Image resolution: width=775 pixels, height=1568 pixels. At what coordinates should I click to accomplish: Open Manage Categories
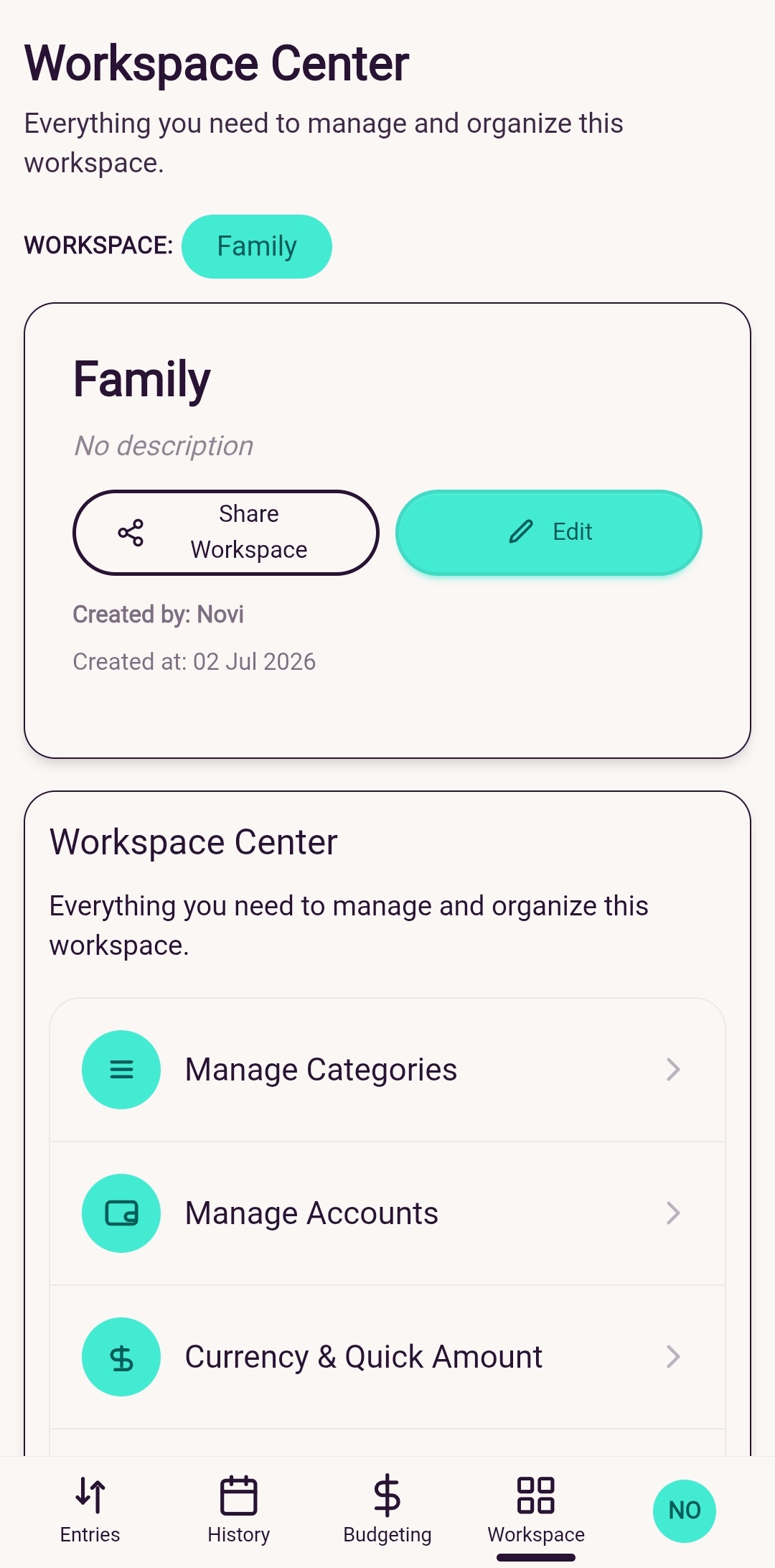(387, 1070)
